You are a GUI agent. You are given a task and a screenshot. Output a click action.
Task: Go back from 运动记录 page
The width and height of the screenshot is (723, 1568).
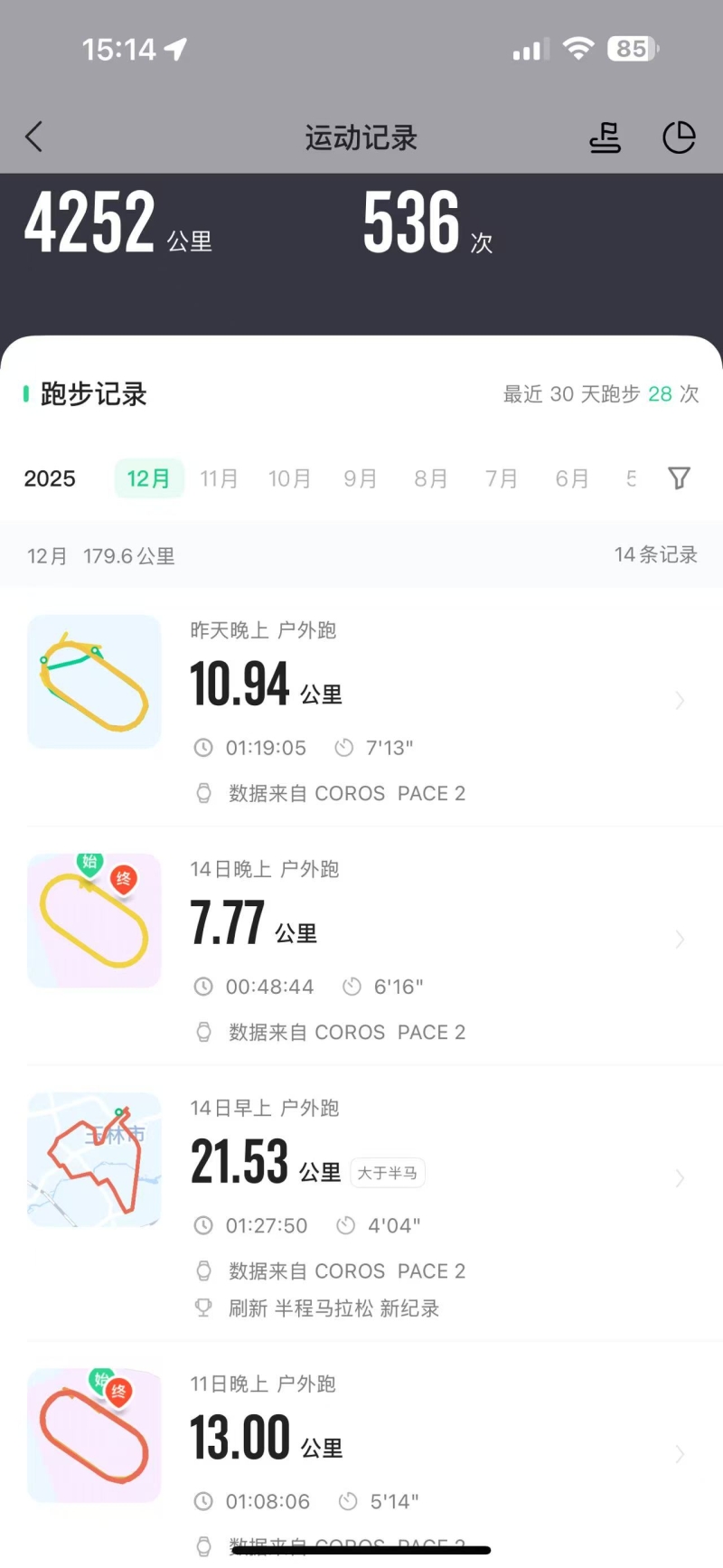(x=34, y=137)
